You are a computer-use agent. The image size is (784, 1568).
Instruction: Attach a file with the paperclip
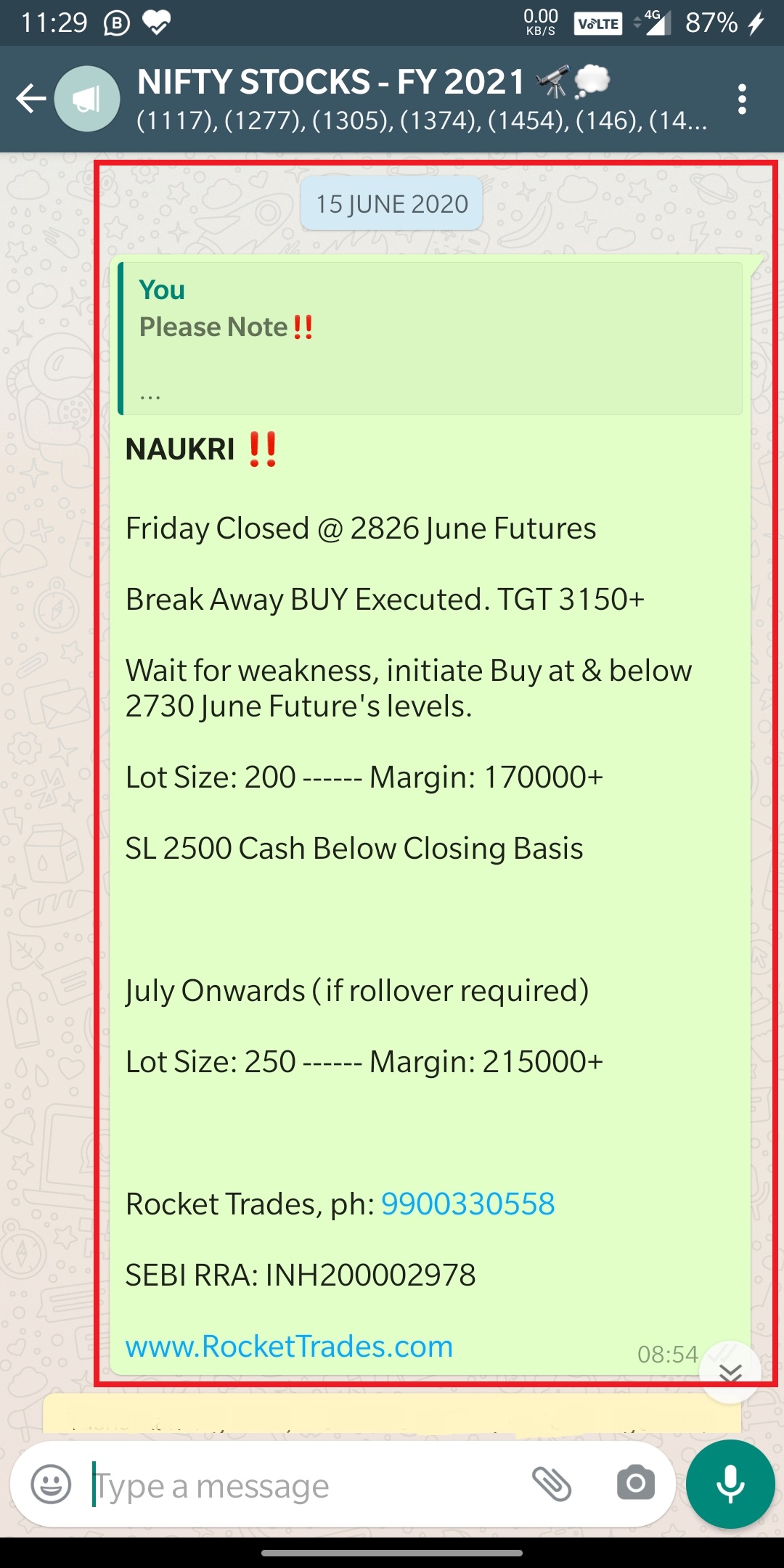[552, 1483]
